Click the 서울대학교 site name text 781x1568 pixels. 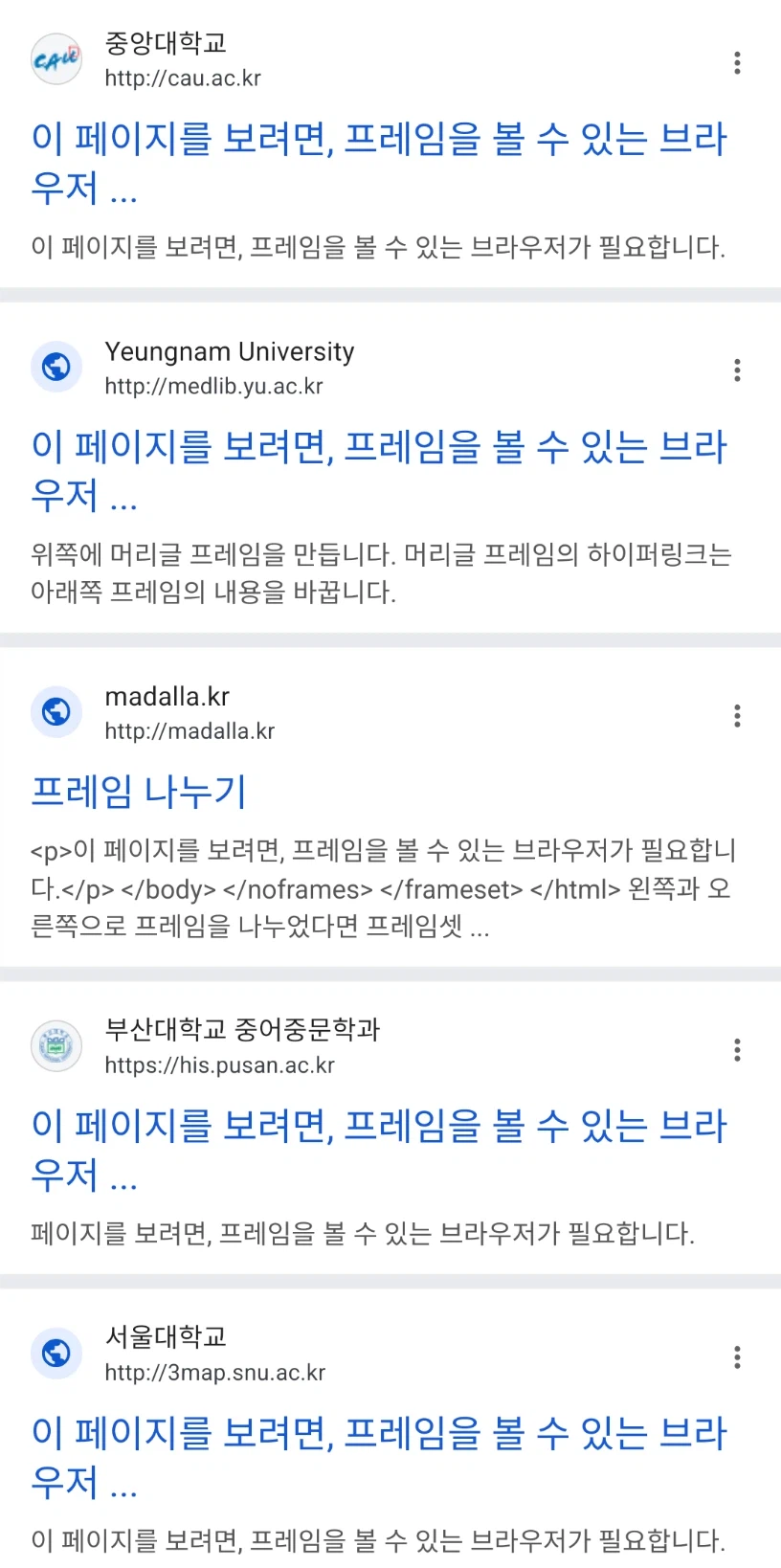(166, 1335)
